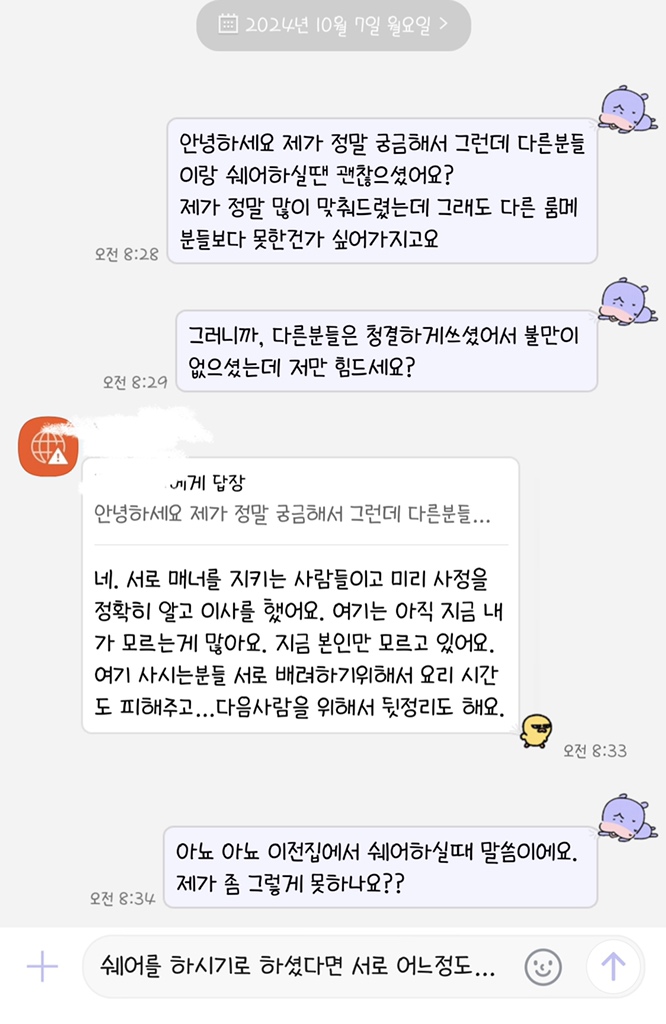
Task: Focus the message input field
Action: click(x=300, y=967)
